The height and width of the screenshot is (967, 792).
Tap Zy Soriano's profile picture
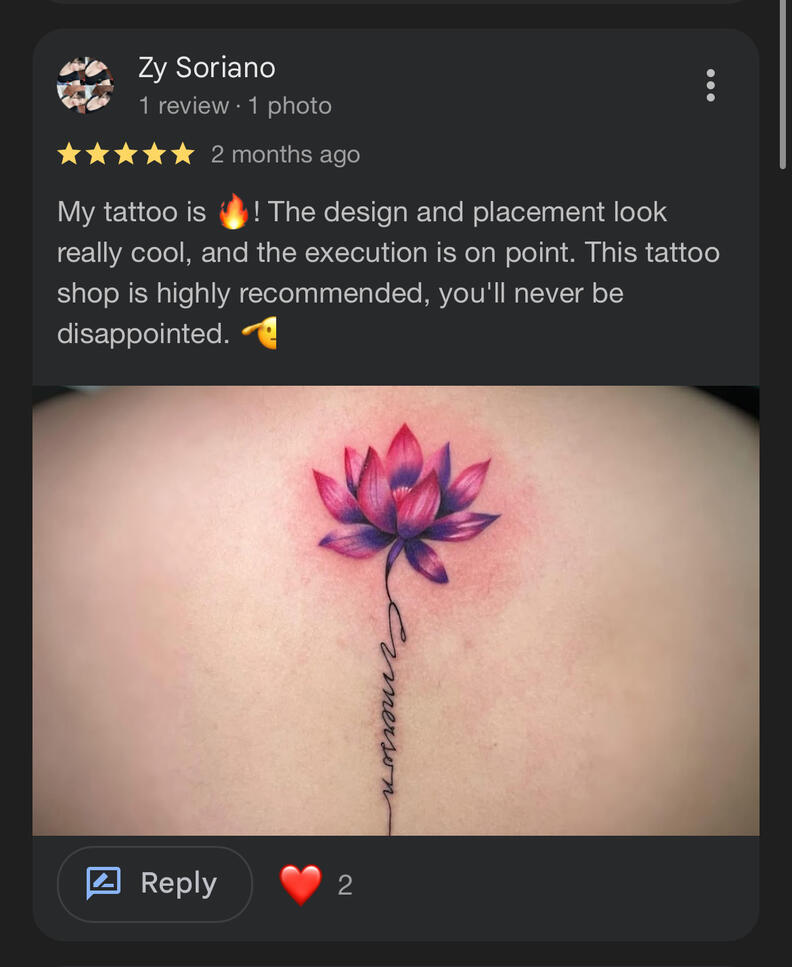click(x=85, y=86)
